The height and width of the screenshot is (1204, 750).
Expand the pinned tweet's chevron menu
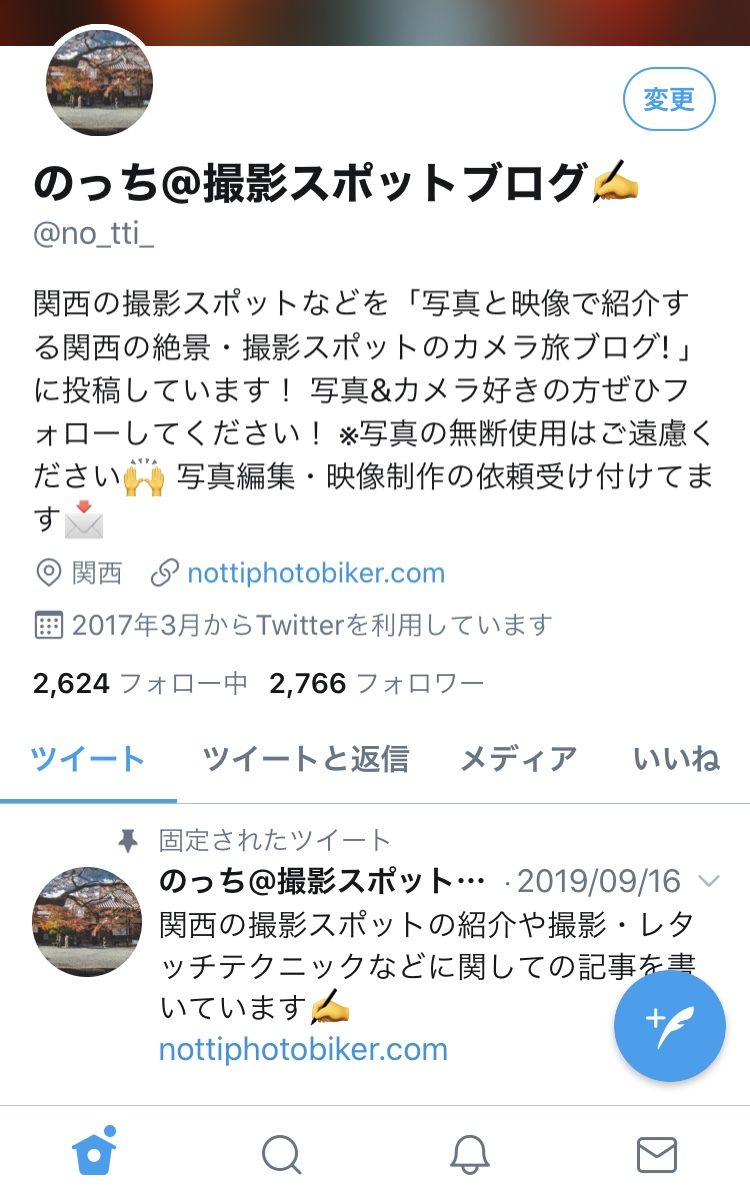click(708, 881)
